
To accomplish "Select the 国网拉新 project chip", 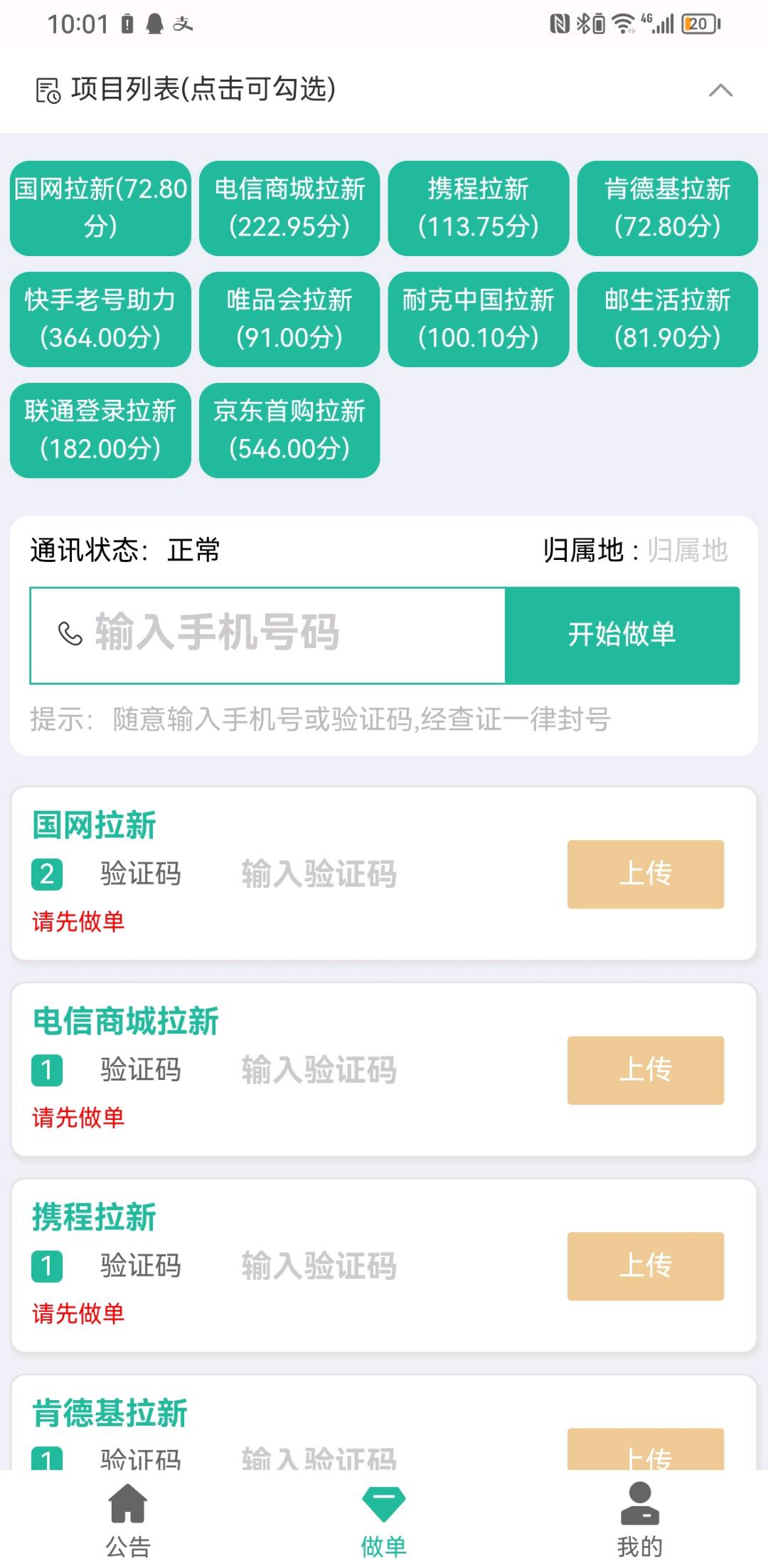I will (x=100, y=208).
